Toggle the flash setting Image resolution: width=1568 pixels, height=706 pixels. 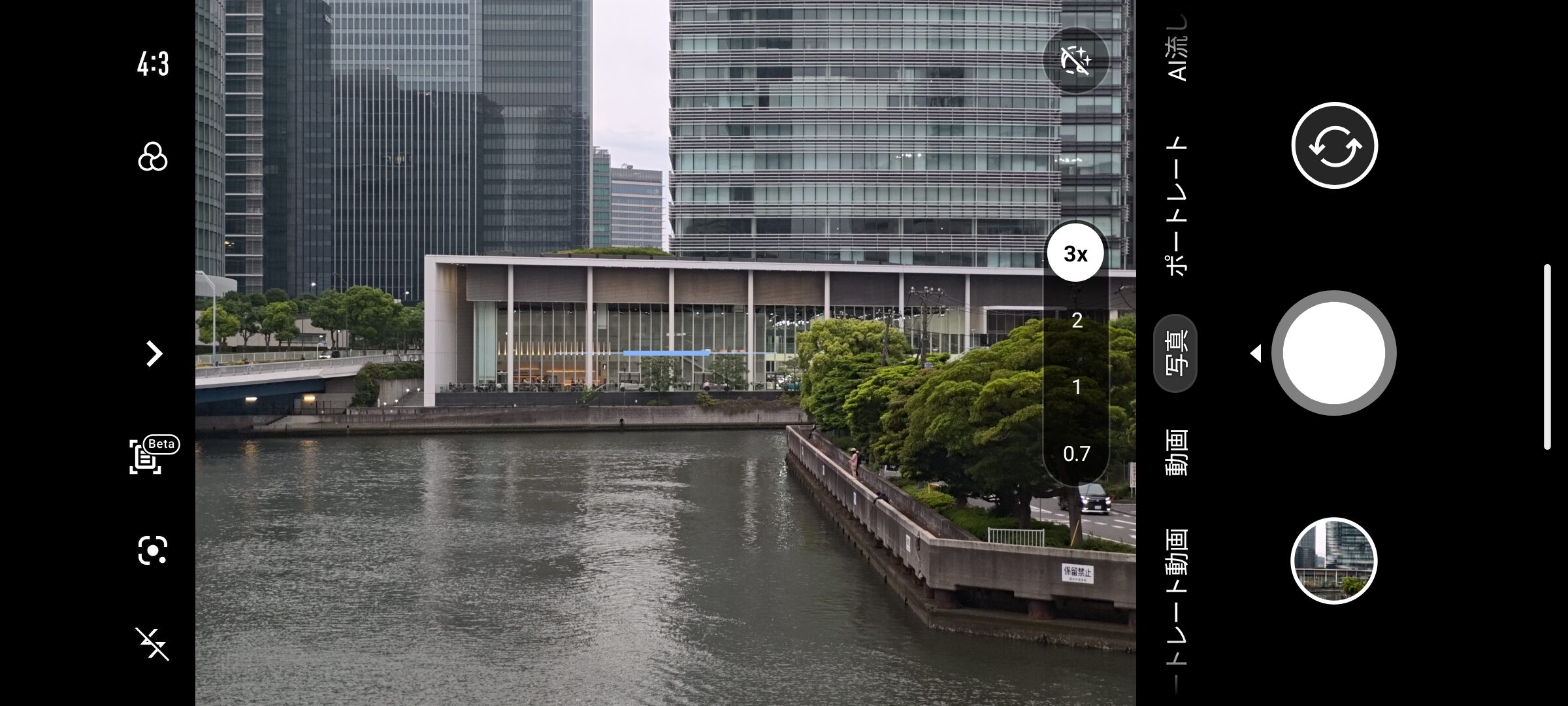152,645
